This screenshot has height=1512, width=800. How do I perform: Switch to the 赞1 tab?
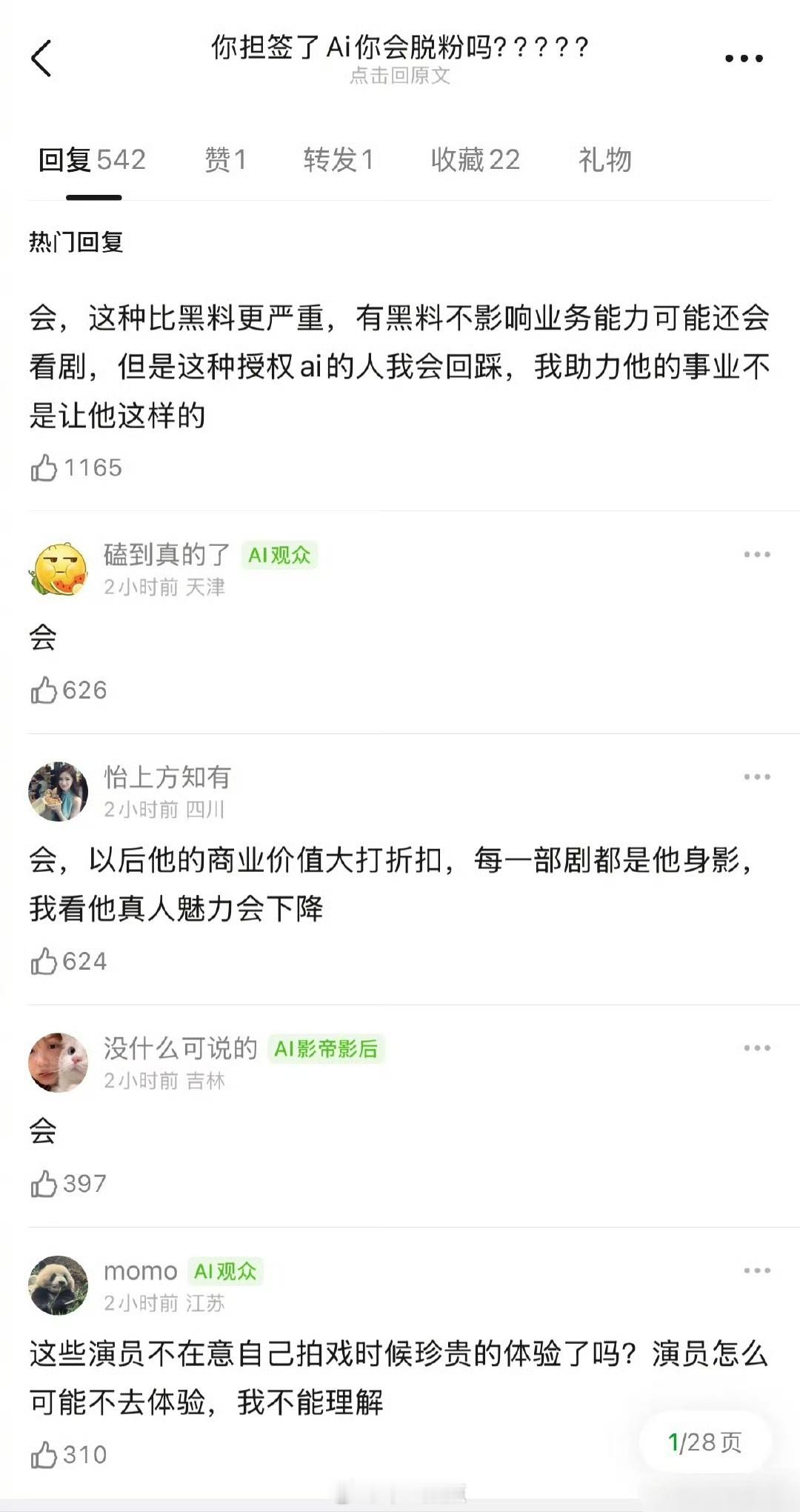224,159
